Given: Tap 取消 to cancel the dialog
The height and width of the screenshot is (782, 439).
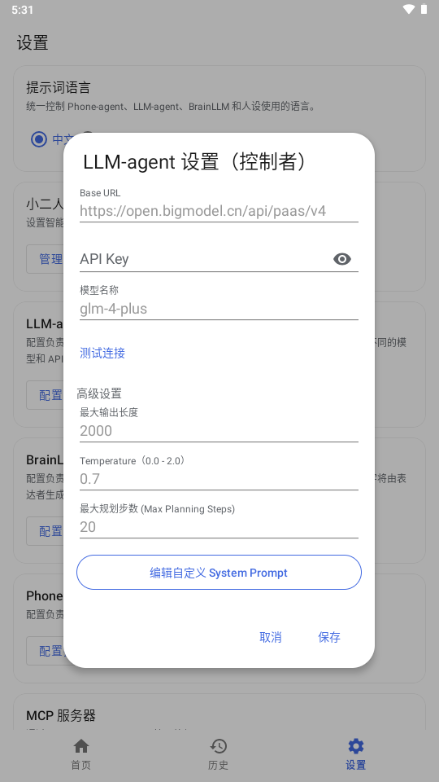Looking at the screenshot, I should 270,637.
